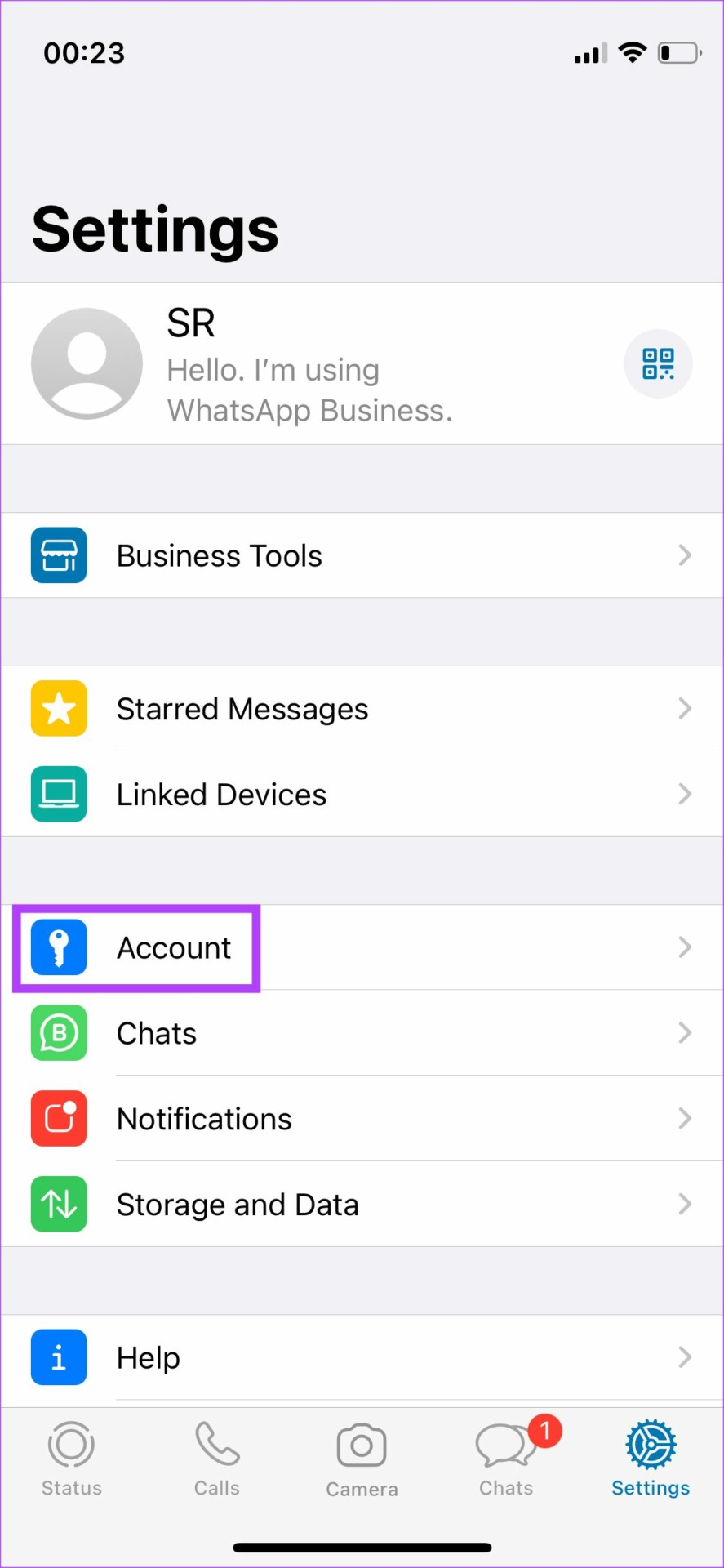Image resolution: width=724 pixels, height=1568 pixels.
Task: Open the Business Tools storefront icon
Action: [58, 555]
